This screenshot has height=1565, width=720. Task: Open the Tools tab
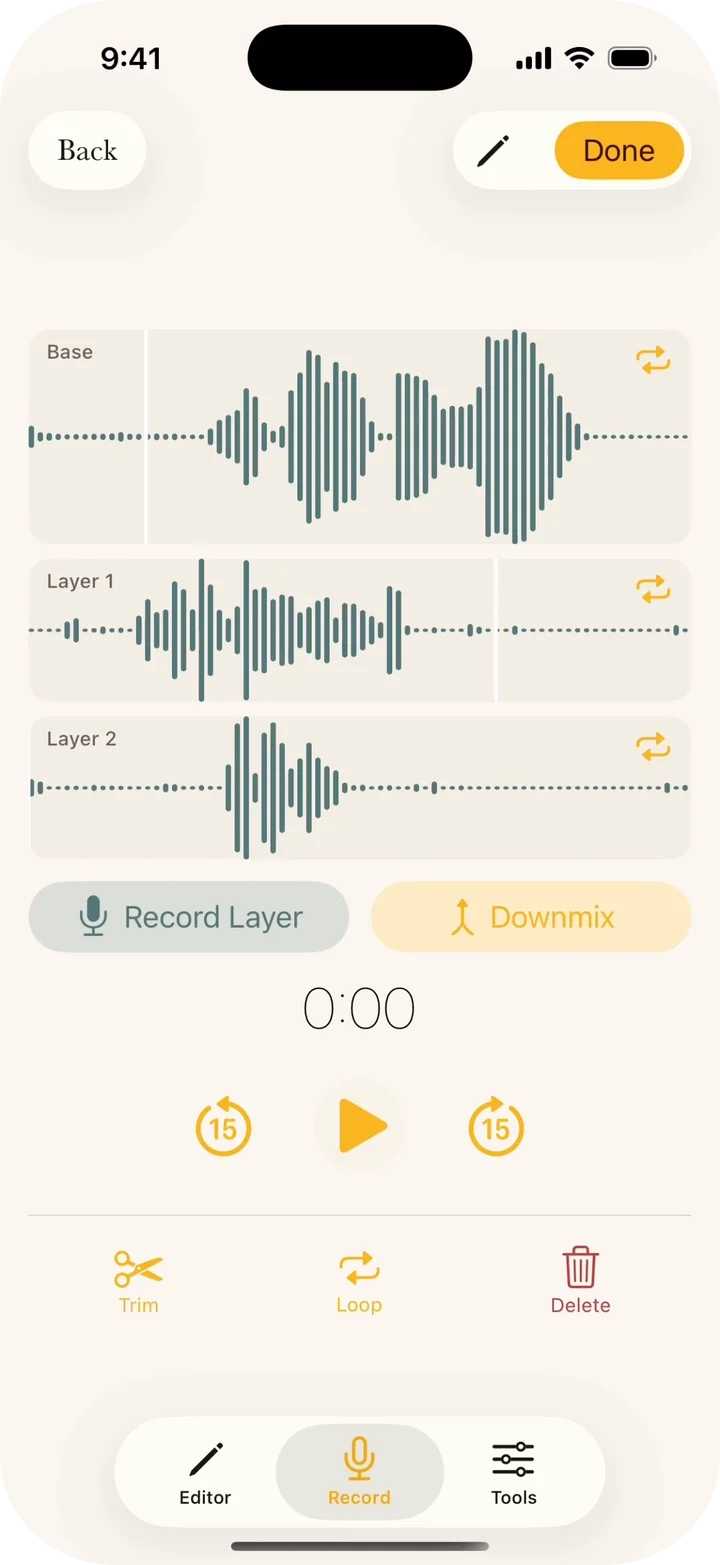tap(513, 1470)
